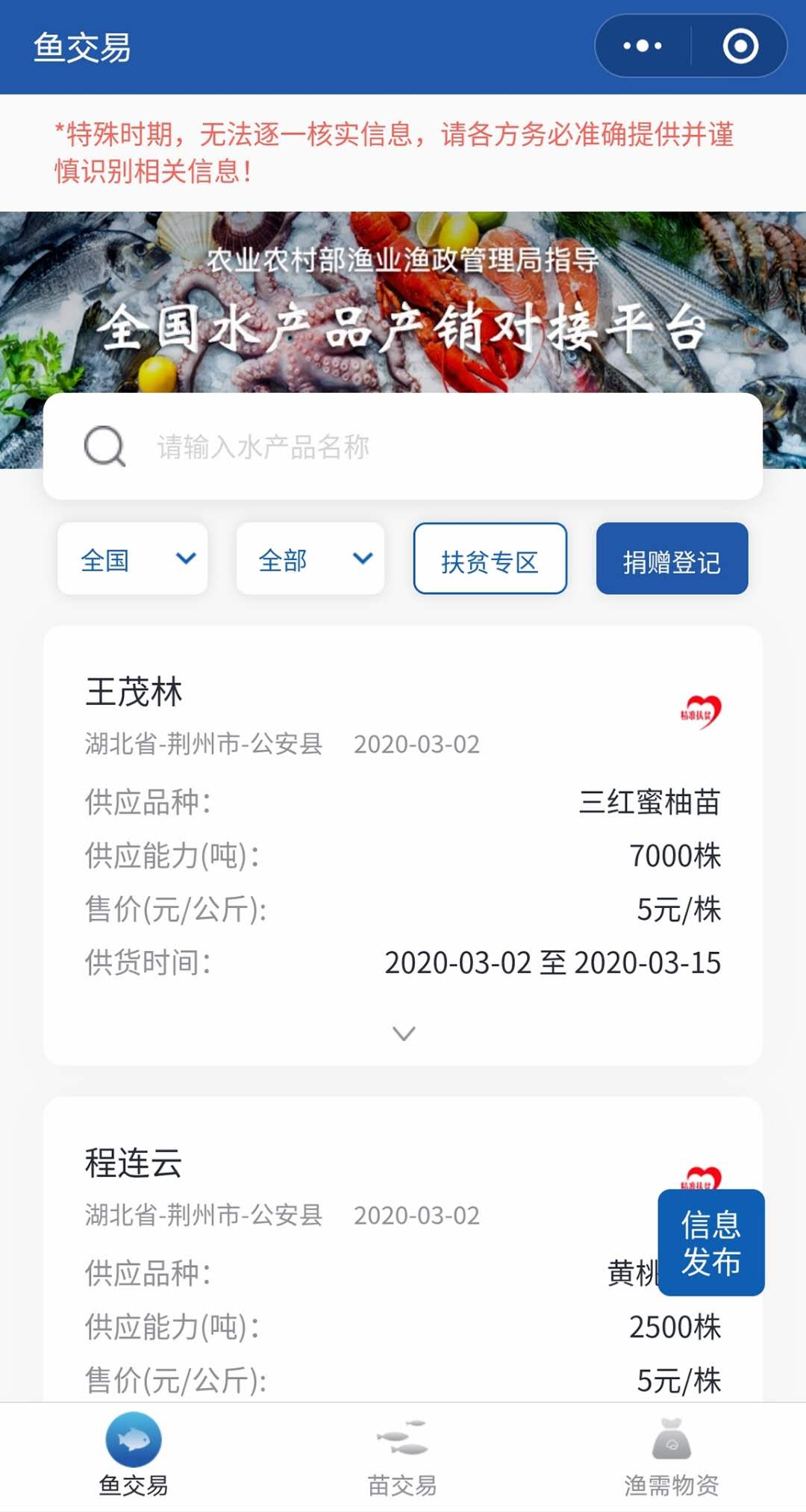806x1512 pixels.
Task: Open the 全部 category dropdown
Action: click(310, 559)
